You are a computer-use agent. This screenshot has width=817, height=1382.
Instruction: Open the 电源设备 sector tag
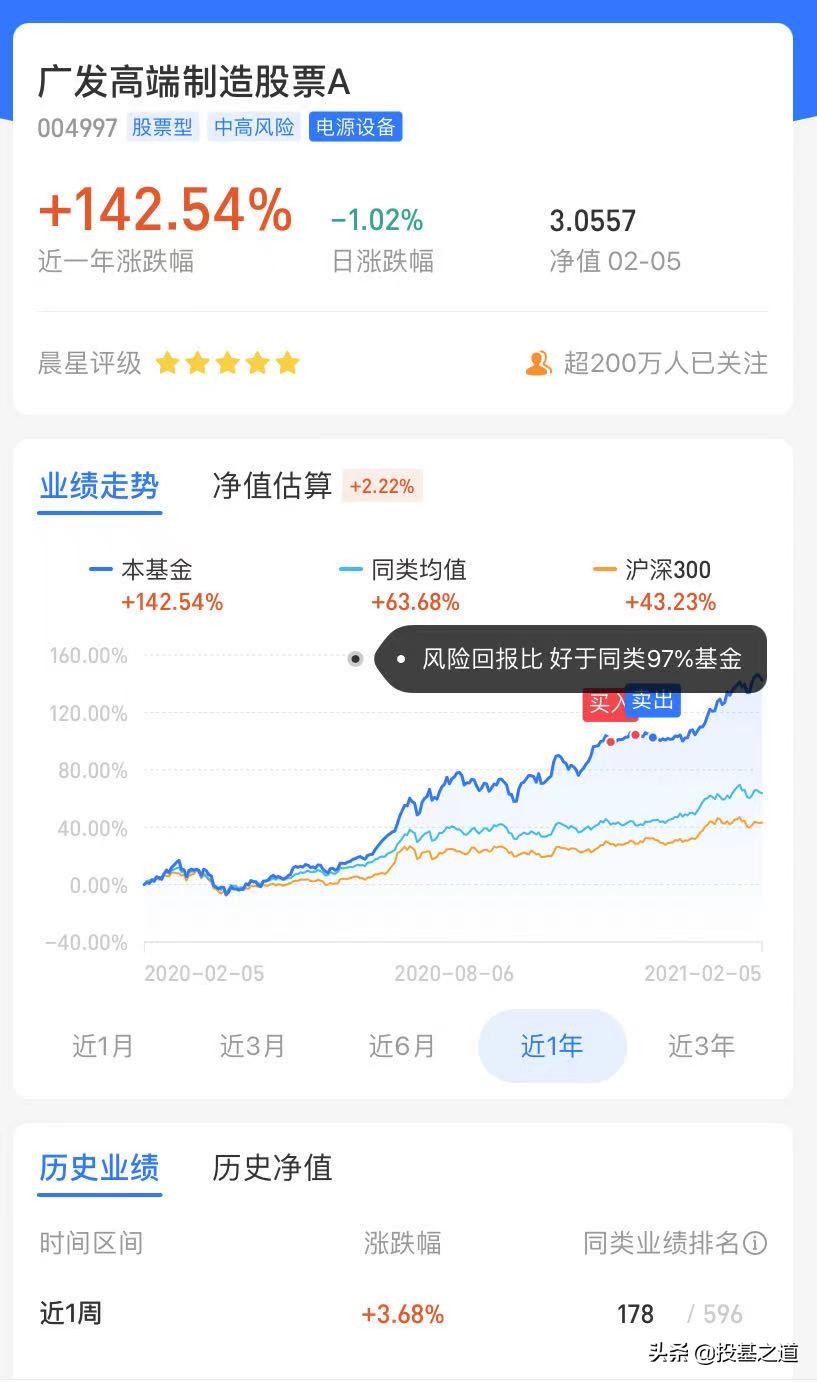355,127
